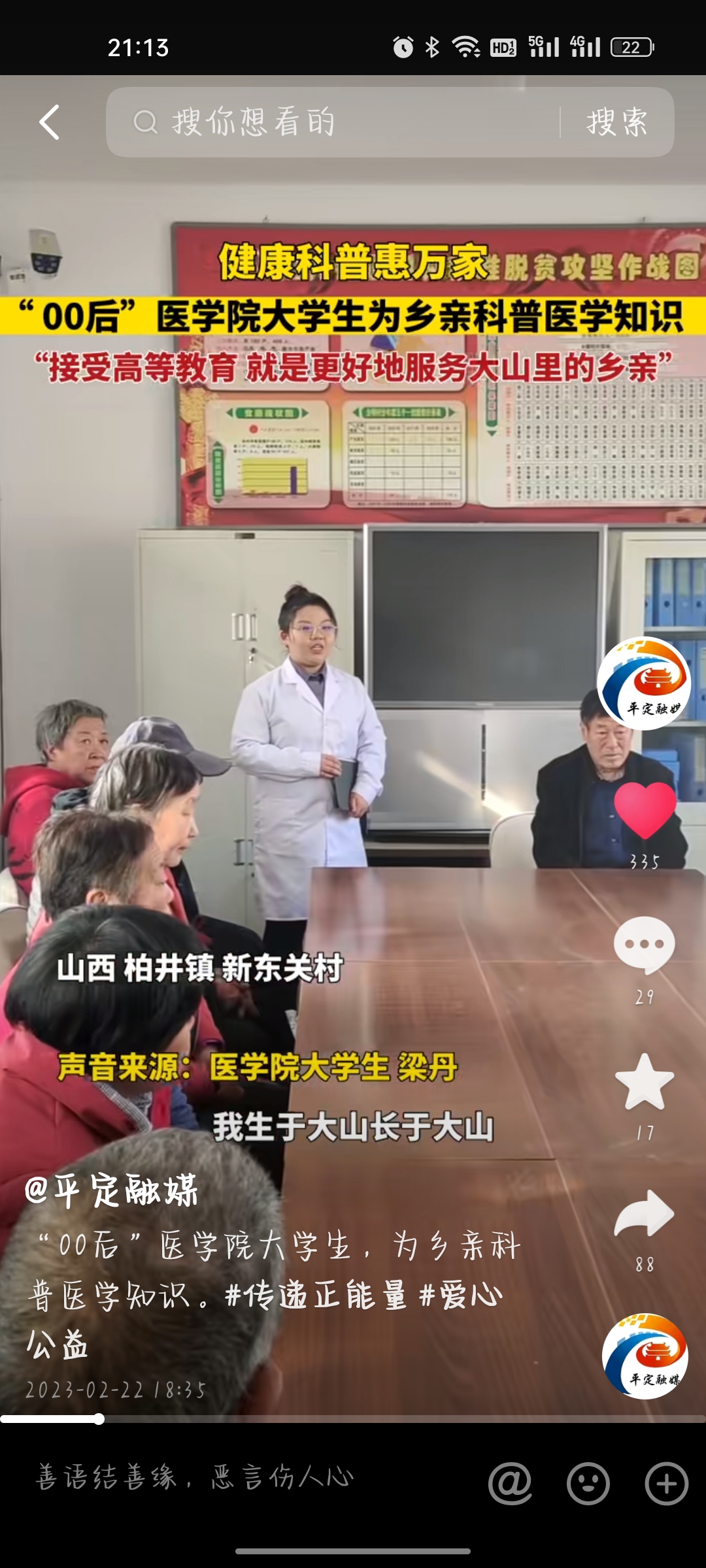
Task: Tap the plus icon in the comment bar
Action: (666, 1484)
